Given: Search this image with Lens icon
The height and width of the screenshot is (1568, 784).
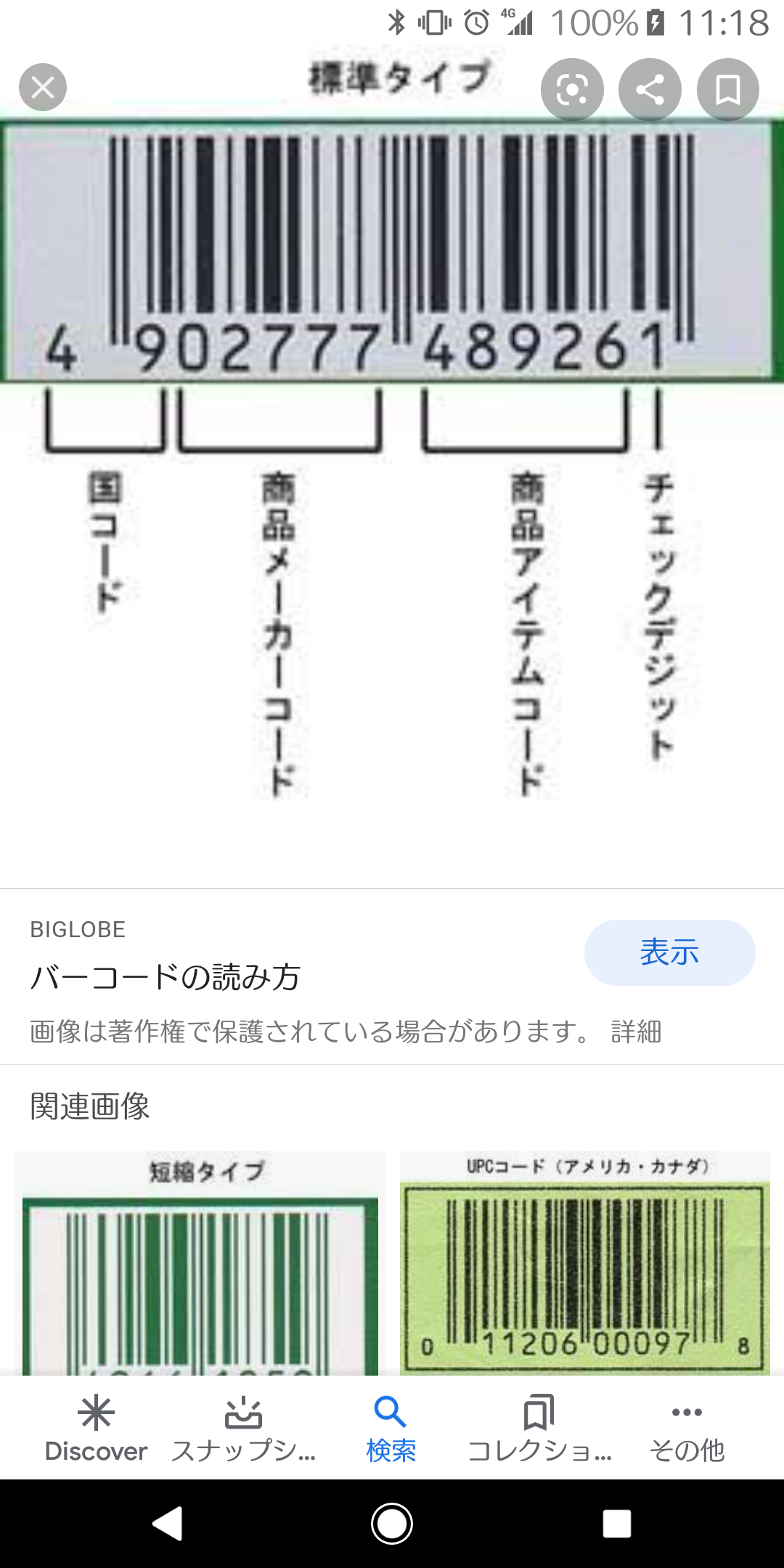Looking at the screenshot, I should click(x=572, y=90).
